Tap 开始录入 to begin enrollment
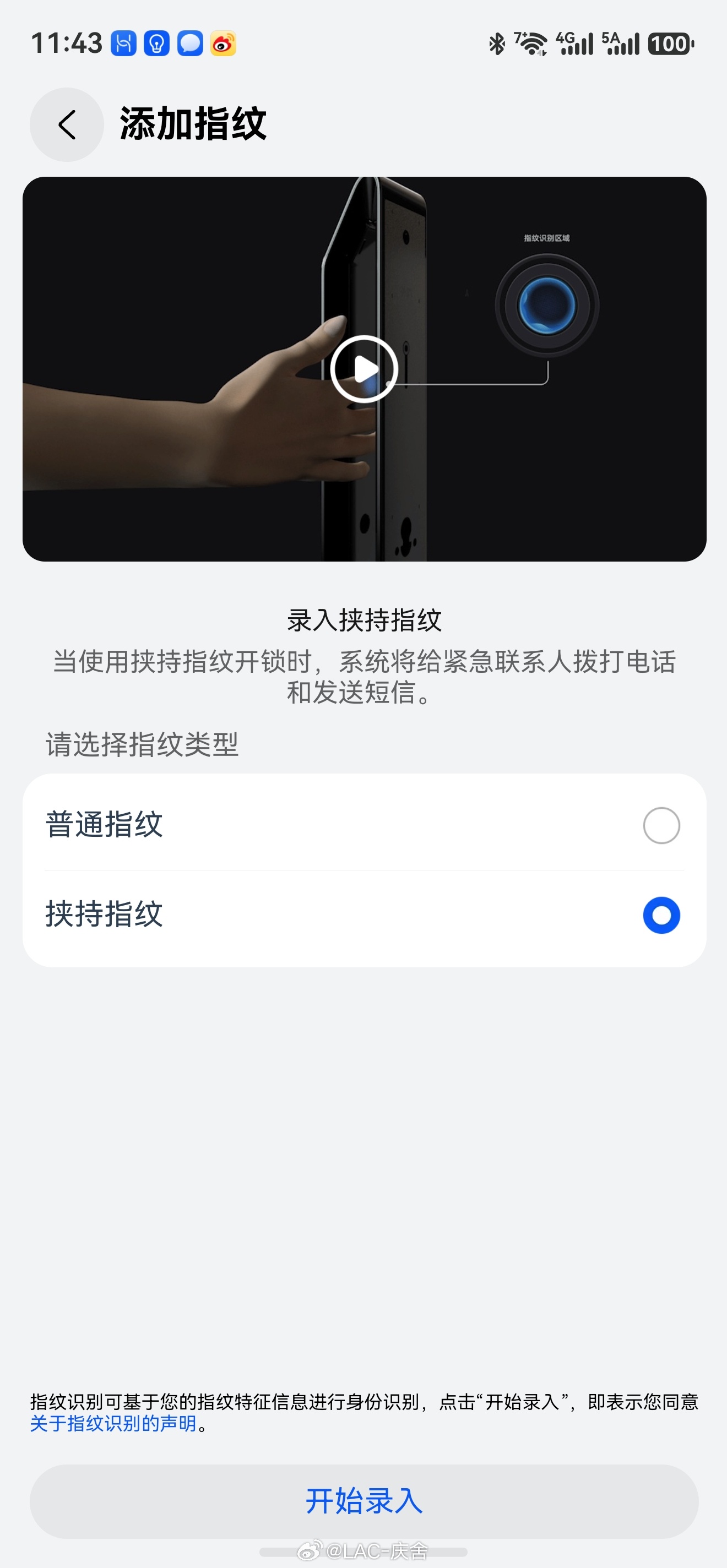727x1568 pixels. pyautogui.click(x=364, y=1501)
